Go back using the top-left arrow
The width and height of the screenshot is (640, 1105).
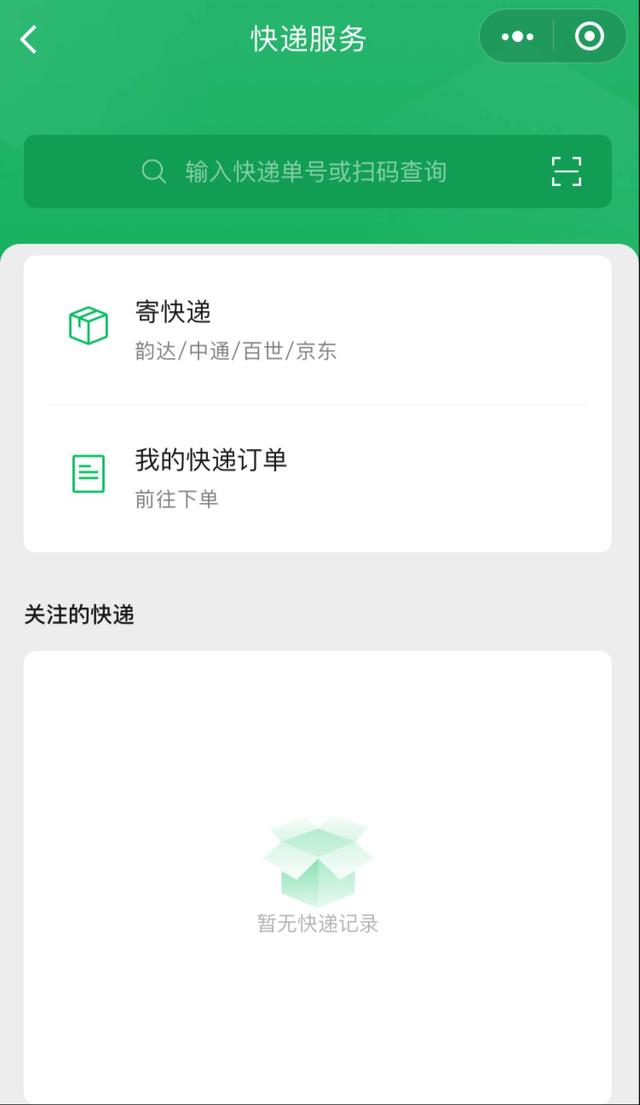29,39
